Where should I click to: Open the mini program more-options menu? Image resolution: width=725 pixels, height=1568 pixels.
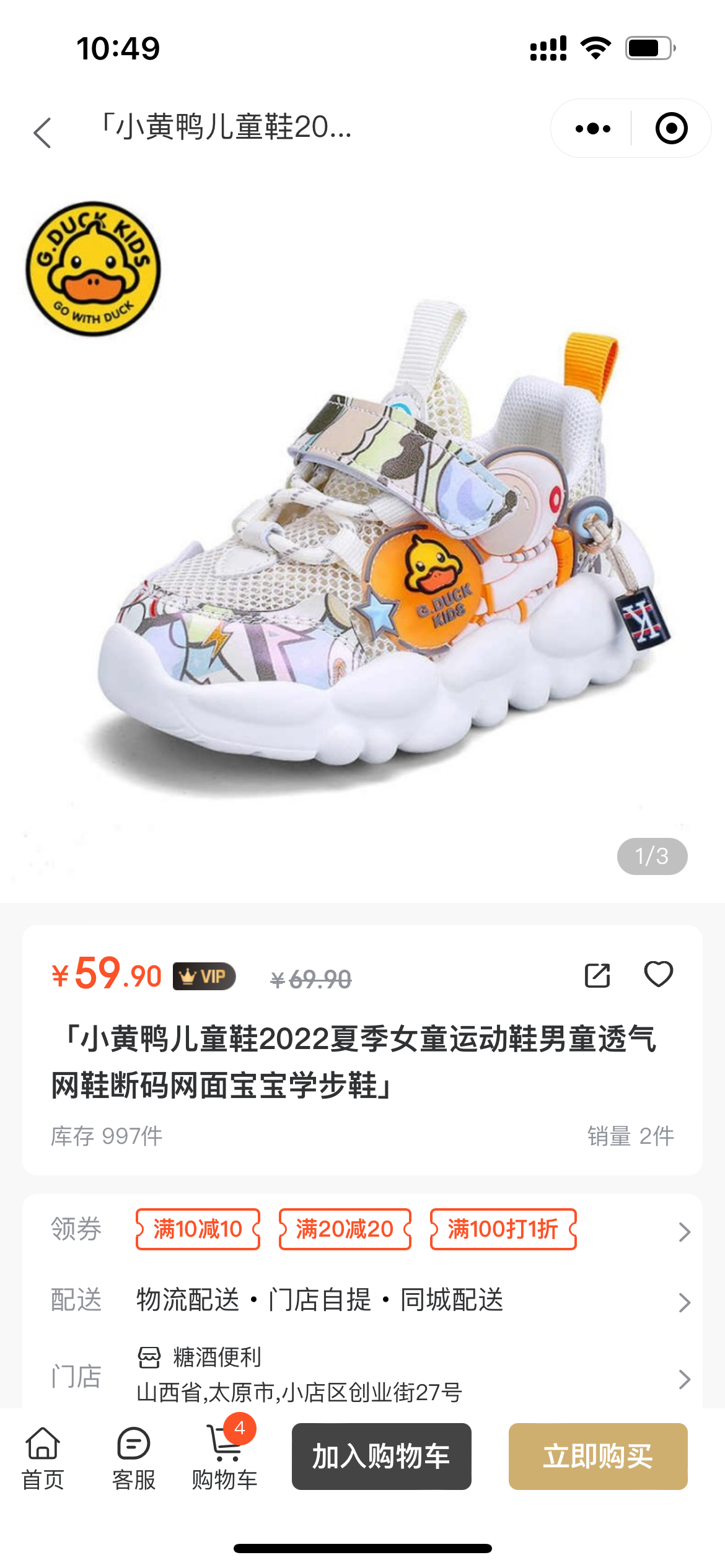[x=592, y=129]
